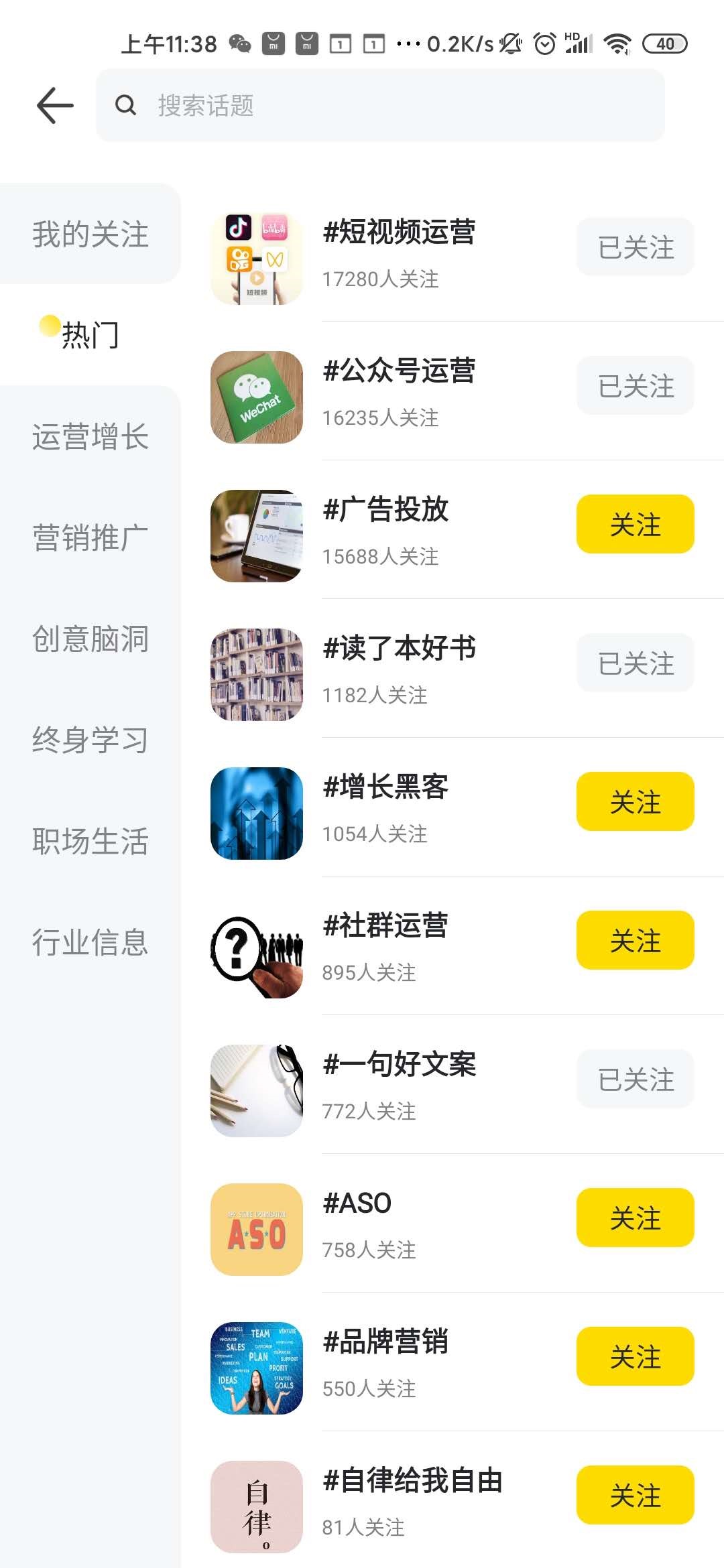Open the #一句好文案 topic

400,1064
